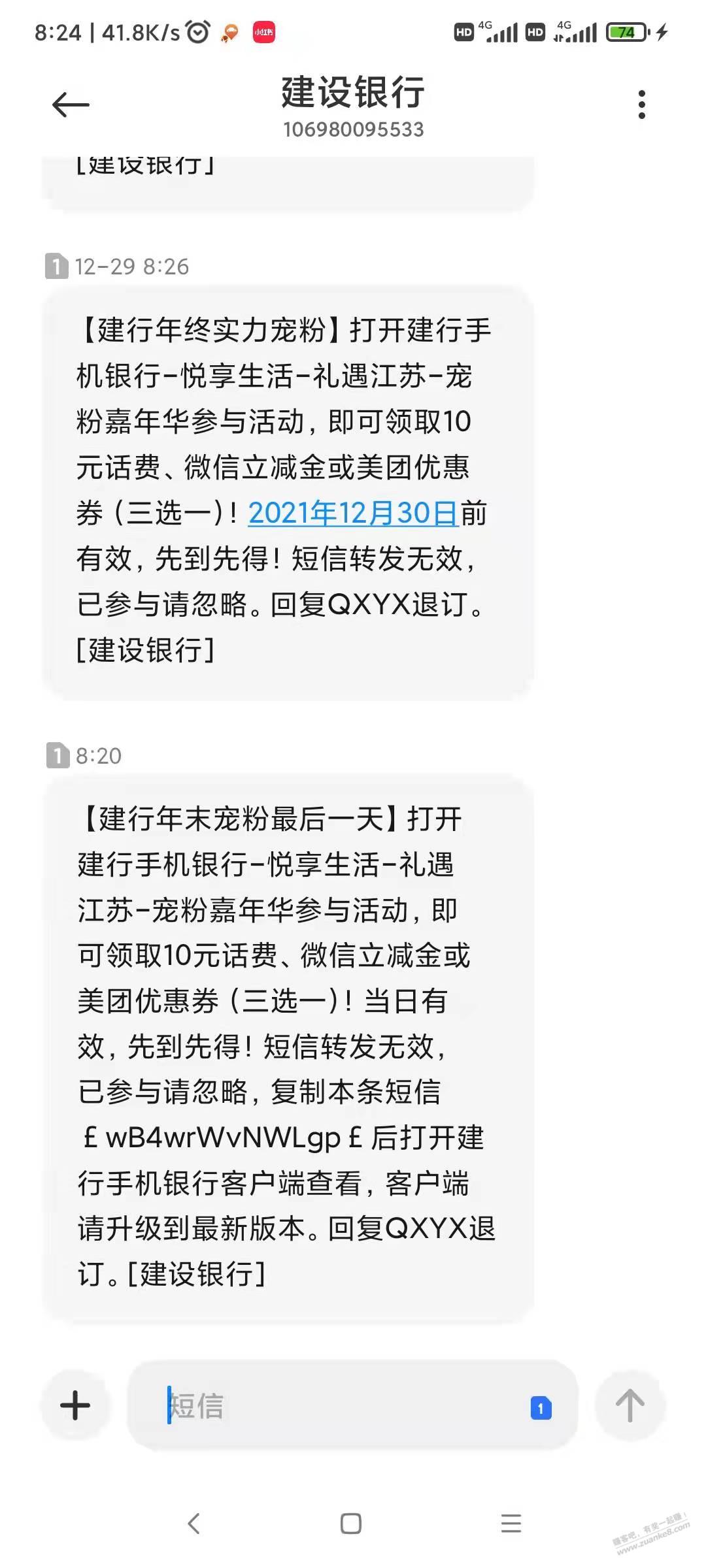The image size is (706, 1568).
Task: Go back from the 建设银行 conversation
Action: [71, 105]
